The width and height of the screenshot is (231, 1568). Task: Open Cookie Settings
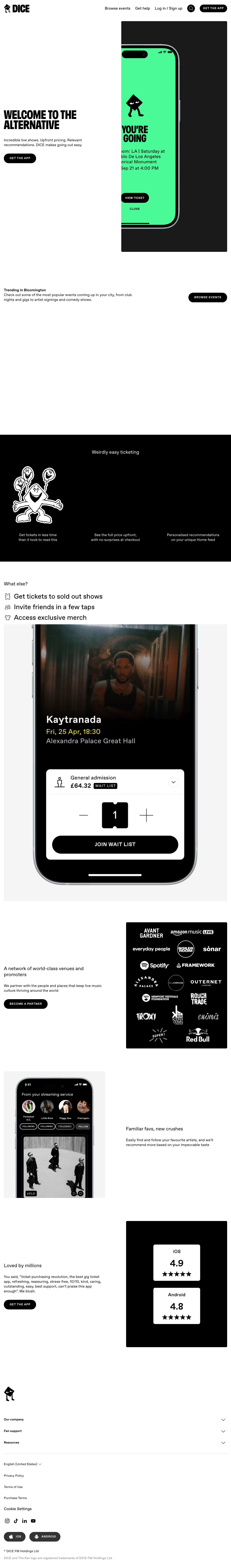click(18, 1509)
